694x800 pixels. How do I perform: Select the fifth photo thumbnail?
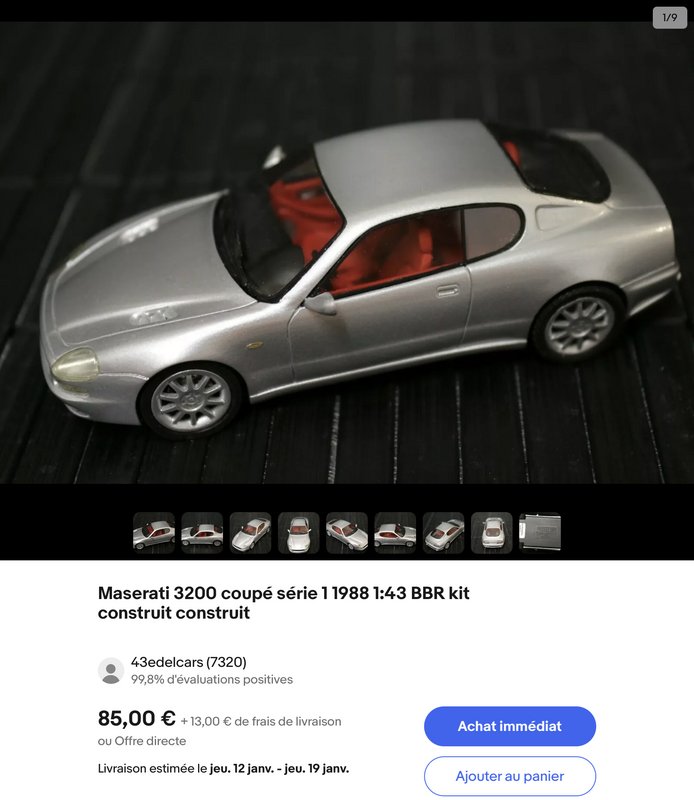coord(347,533)
